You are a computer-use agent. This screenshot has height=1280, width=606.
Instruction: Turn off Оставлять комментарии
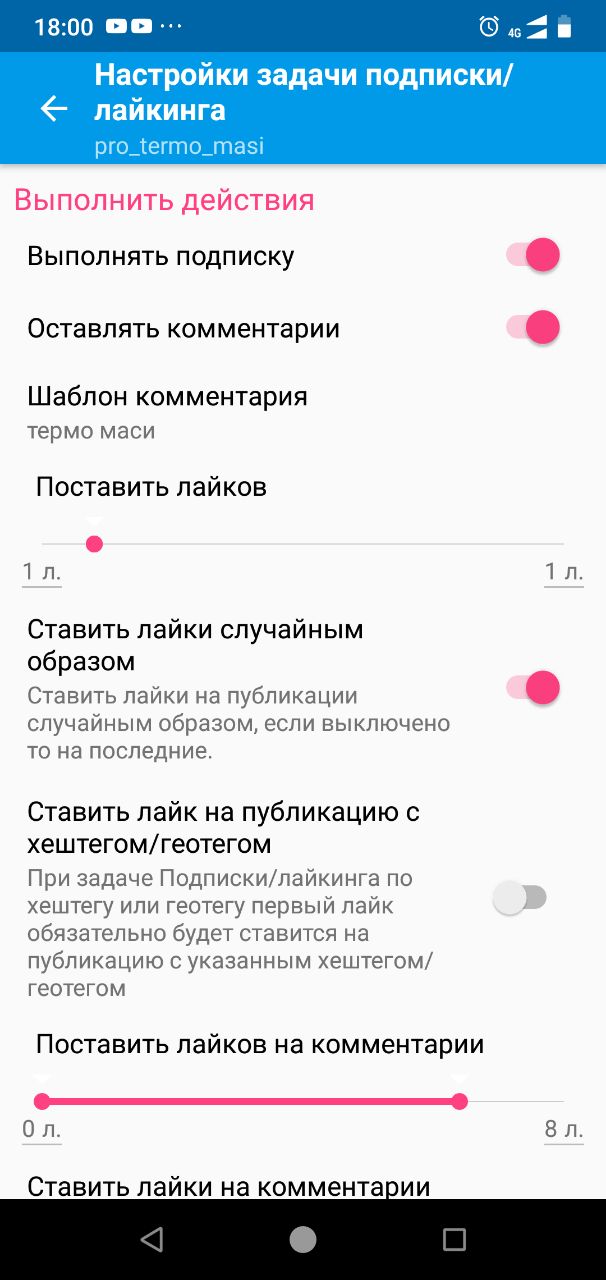click(x=532, y=328)
